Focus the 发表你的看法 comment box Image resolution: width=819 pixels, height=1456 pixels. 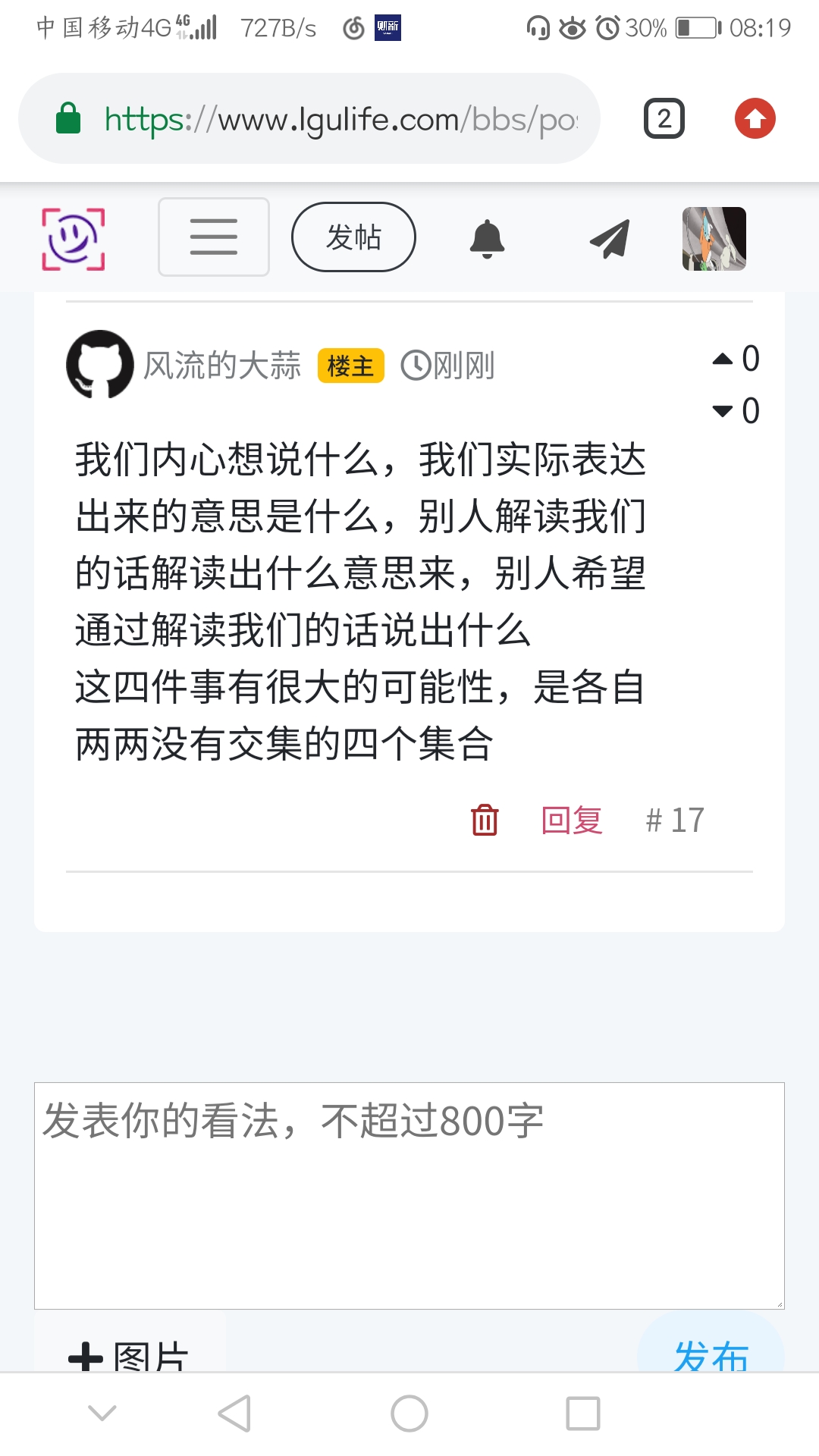click(x=409, y=1195)
